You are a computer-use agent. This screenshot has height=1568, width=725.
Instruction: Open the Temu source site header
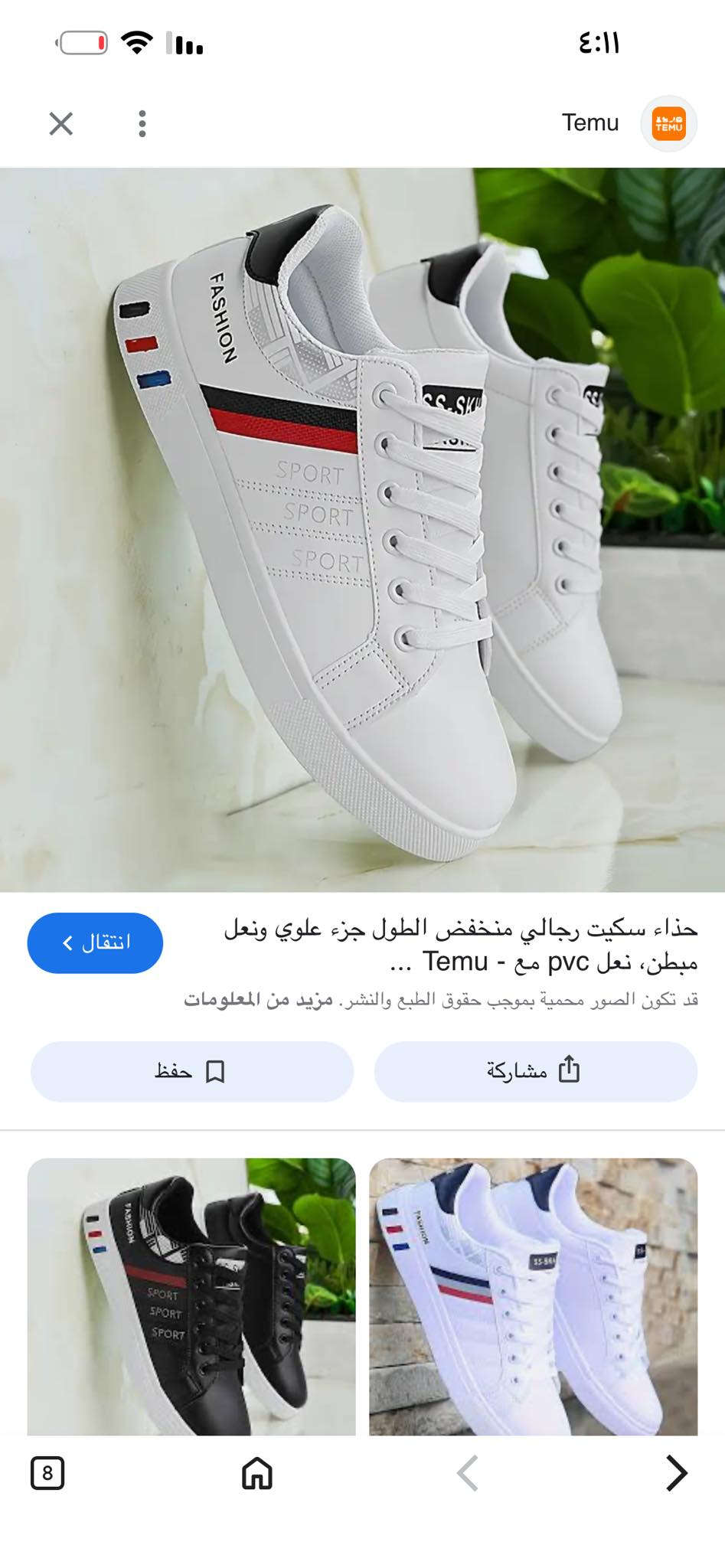click(628, 123)
